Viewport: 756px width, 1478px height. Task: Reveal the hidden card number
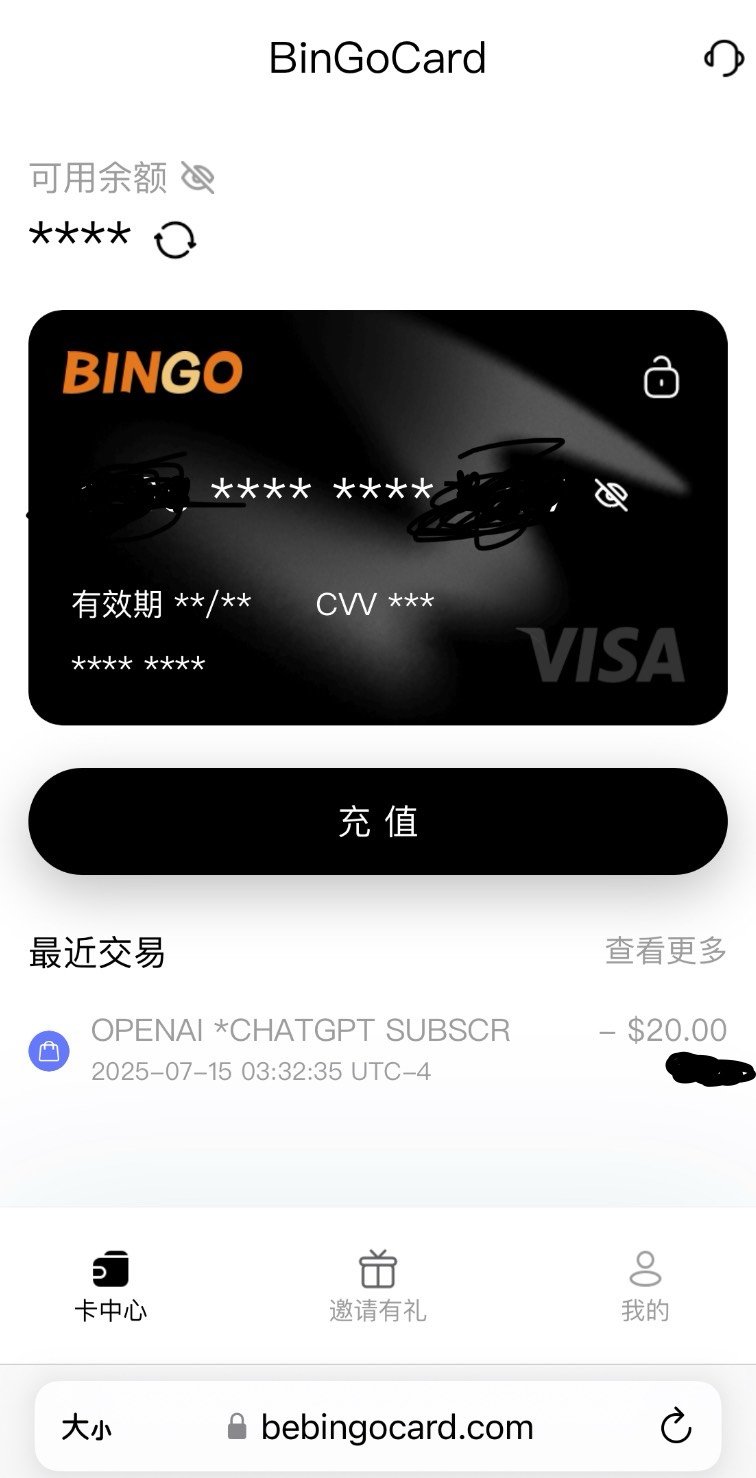pyautogui.click(x=611, y=494)
